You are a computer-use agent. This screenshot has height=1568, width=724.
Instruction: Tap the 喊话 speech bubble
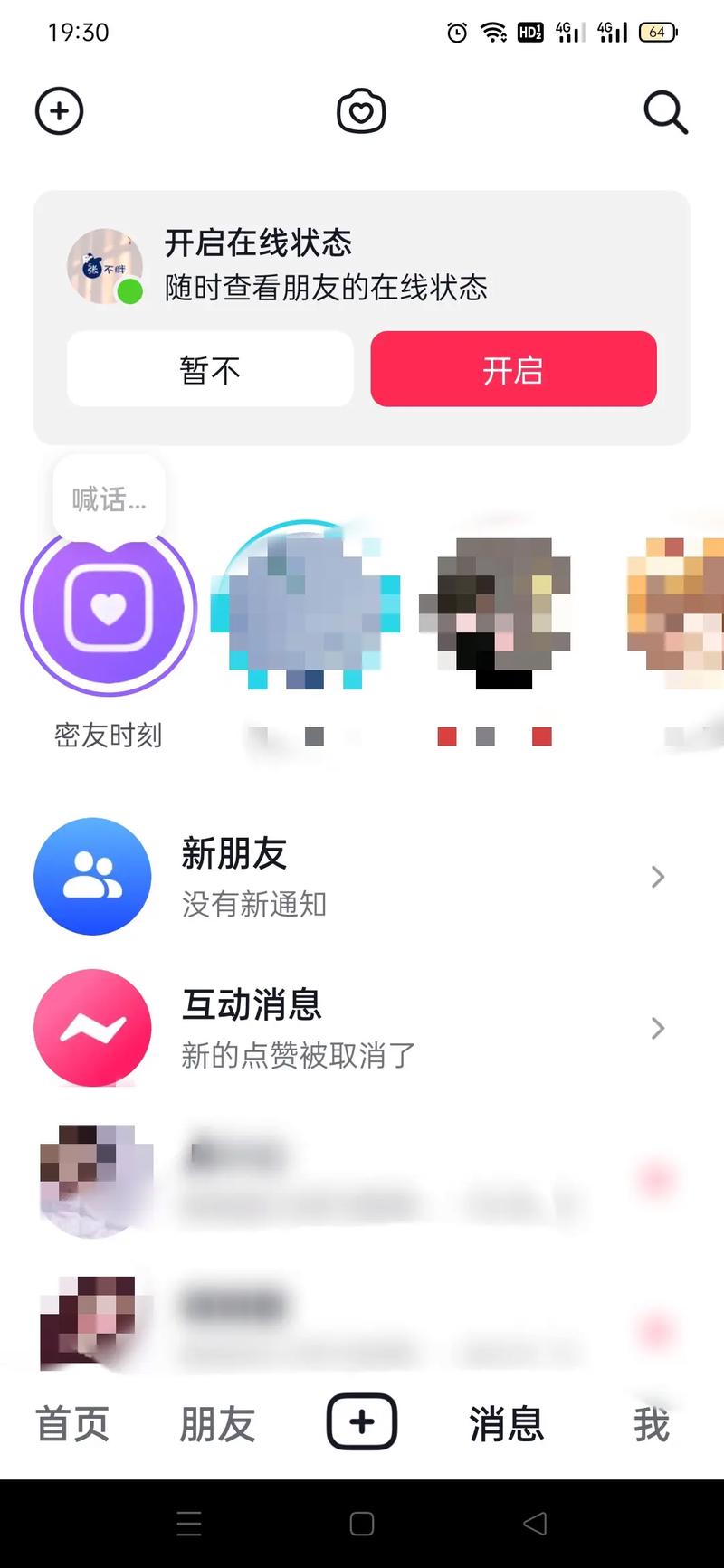click(110, 499)
